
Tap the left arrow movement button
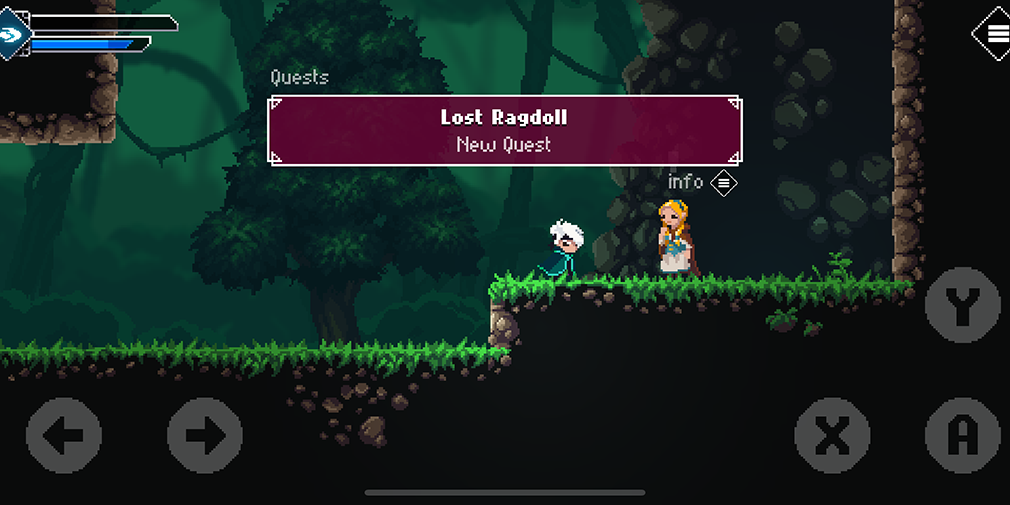[x=64, y=435]
